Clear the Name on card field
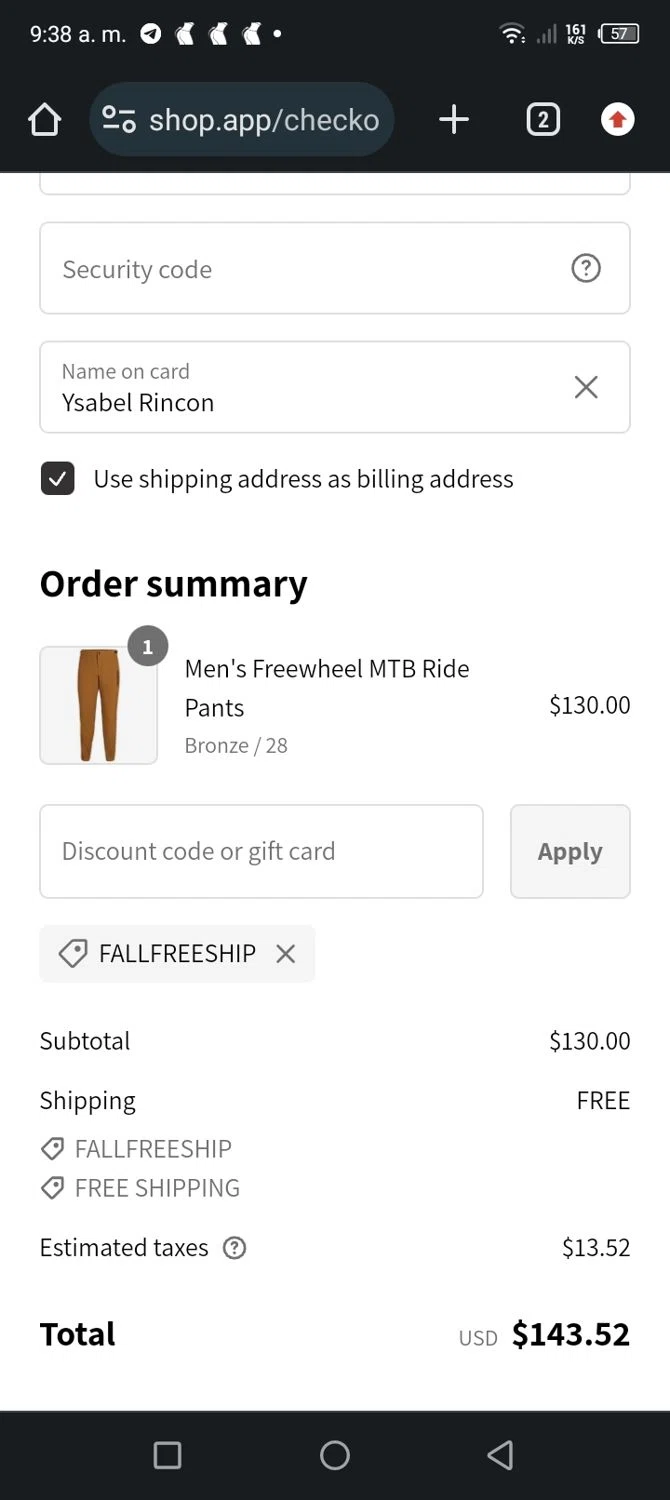The height and width of the screenshot is (1500, 670). [586, 388]
